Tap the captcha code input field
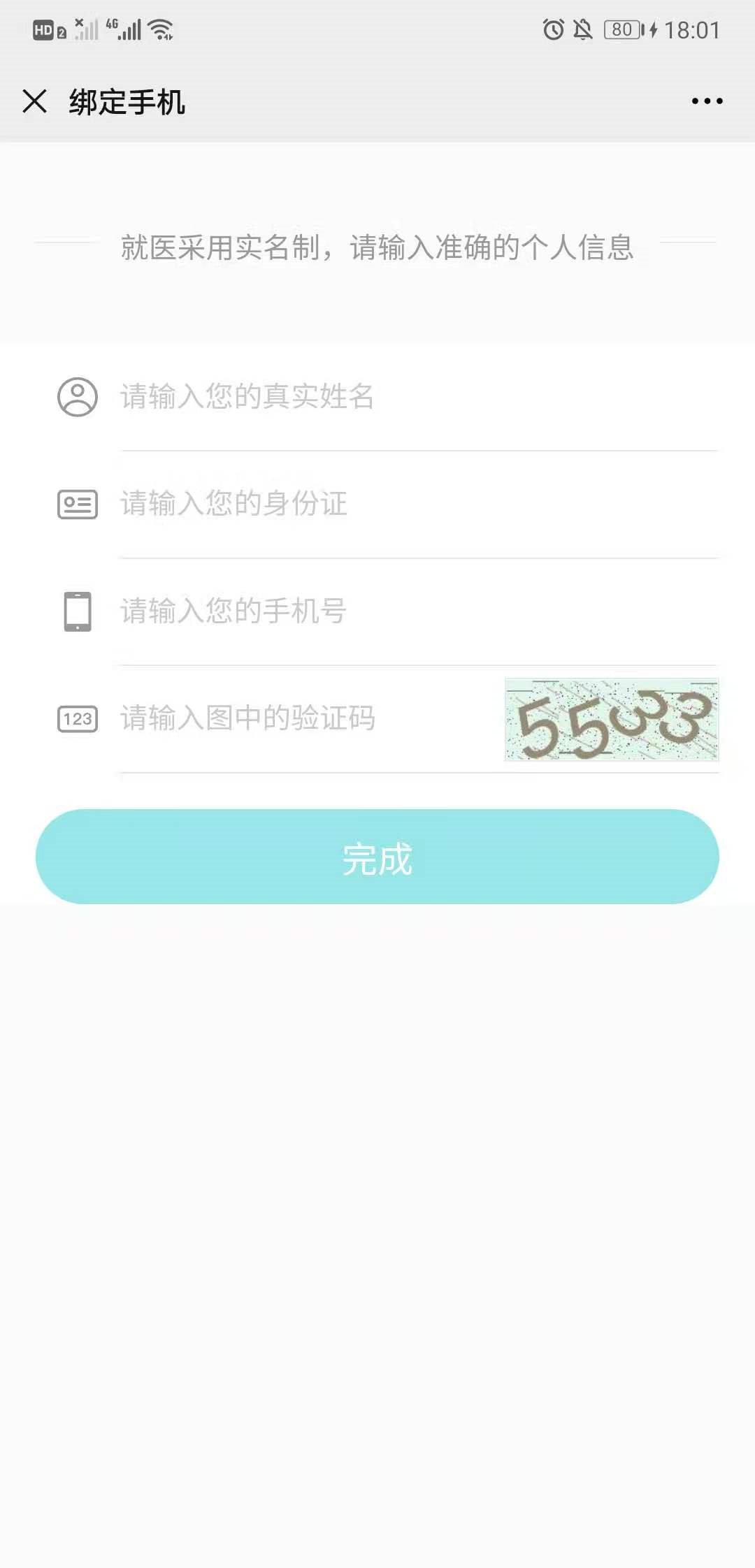Image resolution: width=755 pixels, height=1568 pixels. (310, 718)
